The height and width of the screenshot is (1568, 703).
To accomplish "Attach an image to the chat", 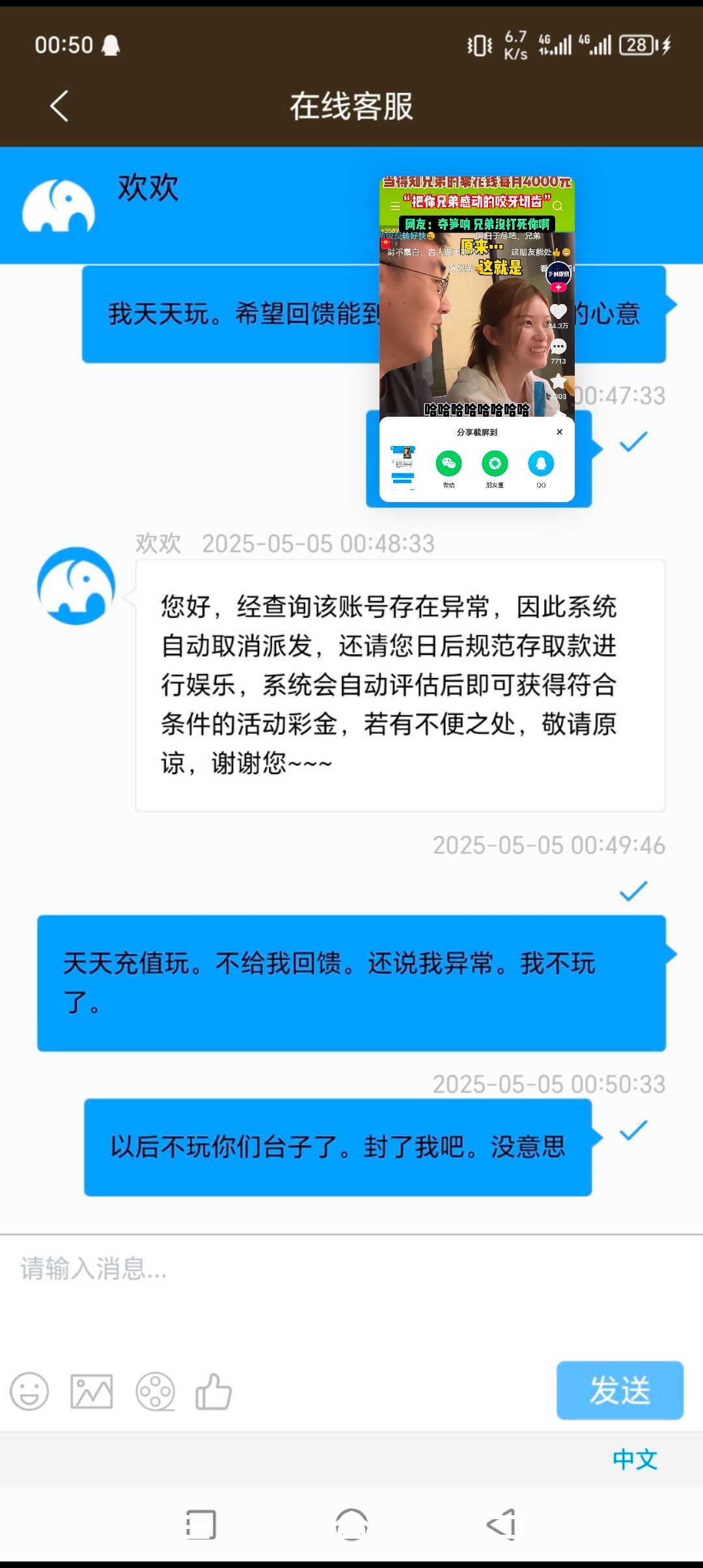I will click(91, 1391).
